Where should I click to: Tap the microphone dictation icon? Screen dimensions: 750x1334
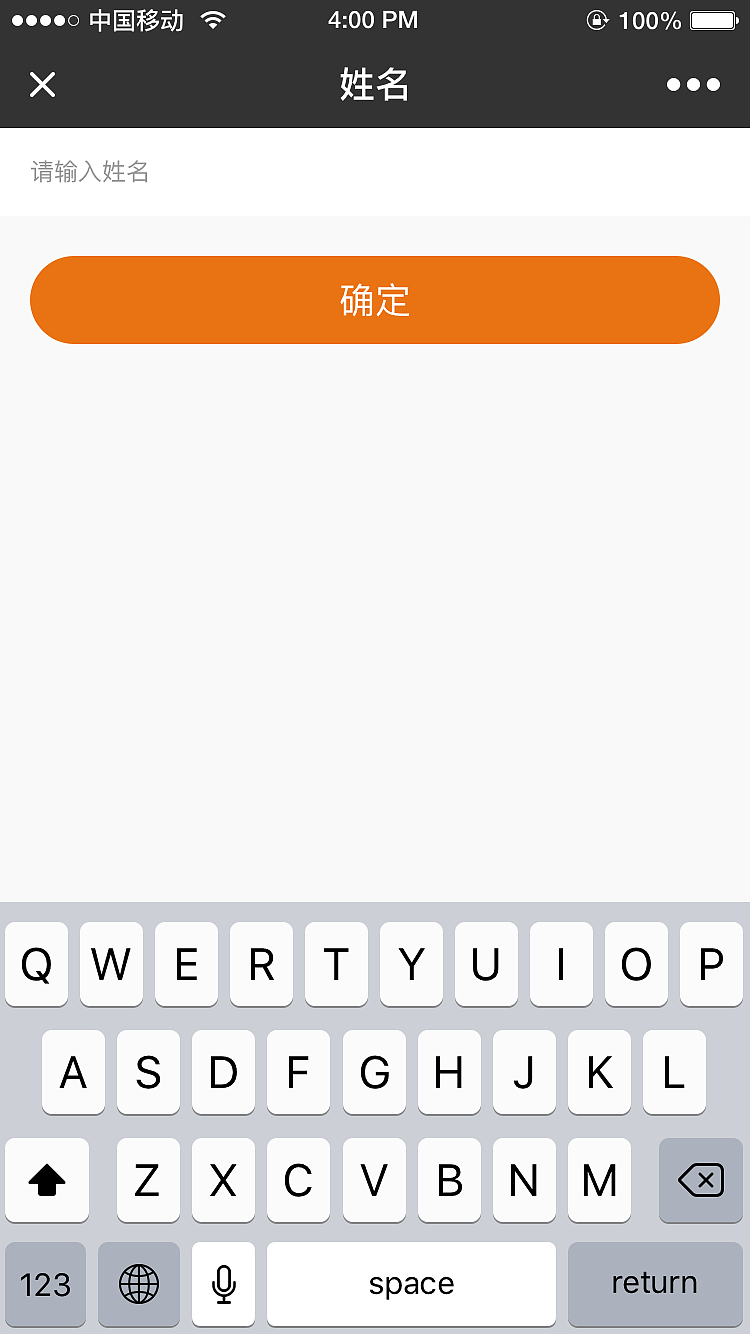click(222, 1284)
